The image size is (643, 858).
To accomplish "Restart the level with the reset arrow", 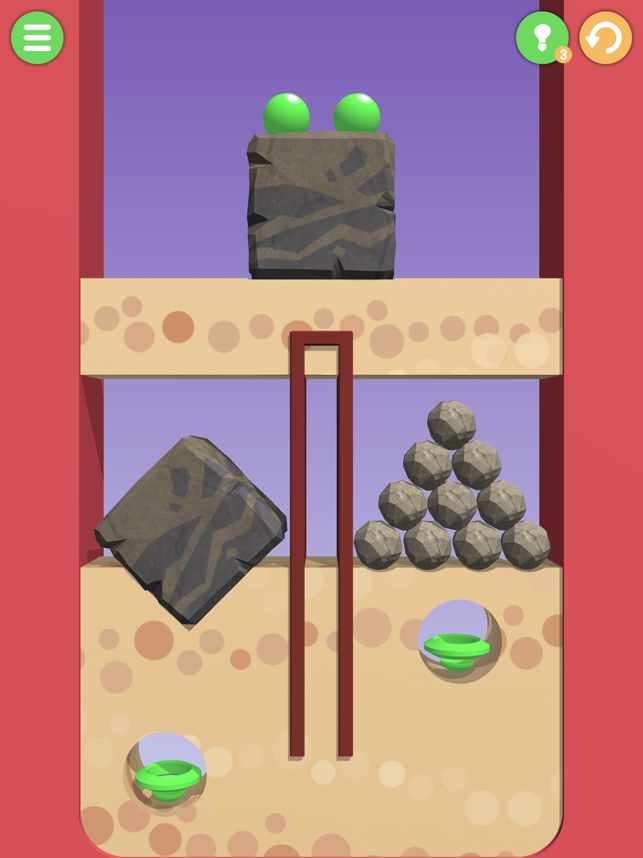I will (x=605, y=38).
